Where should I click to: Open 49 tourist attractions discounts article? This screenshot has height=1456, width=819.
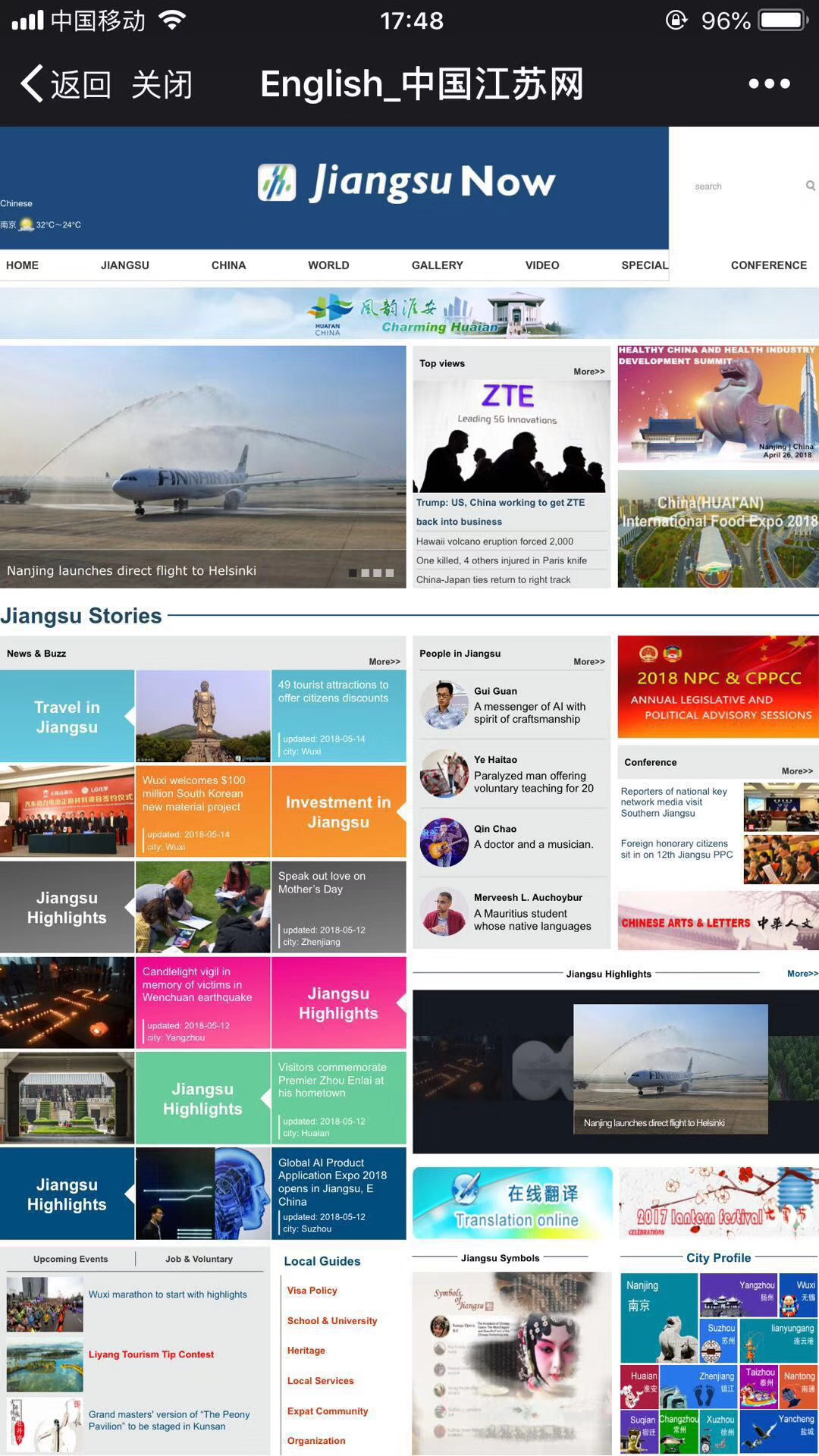click(x=334, y=692)
